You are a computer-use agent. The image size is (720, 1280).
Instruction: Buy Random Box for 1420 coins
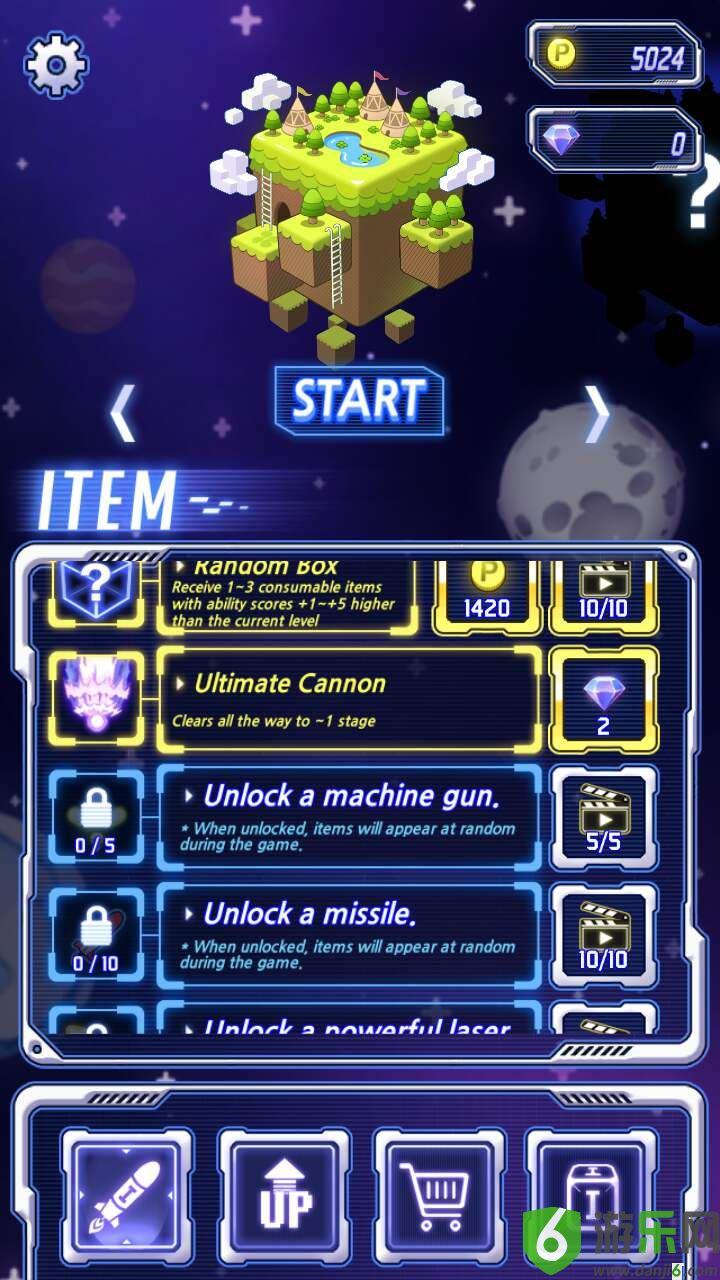click(x=487, y=596)
